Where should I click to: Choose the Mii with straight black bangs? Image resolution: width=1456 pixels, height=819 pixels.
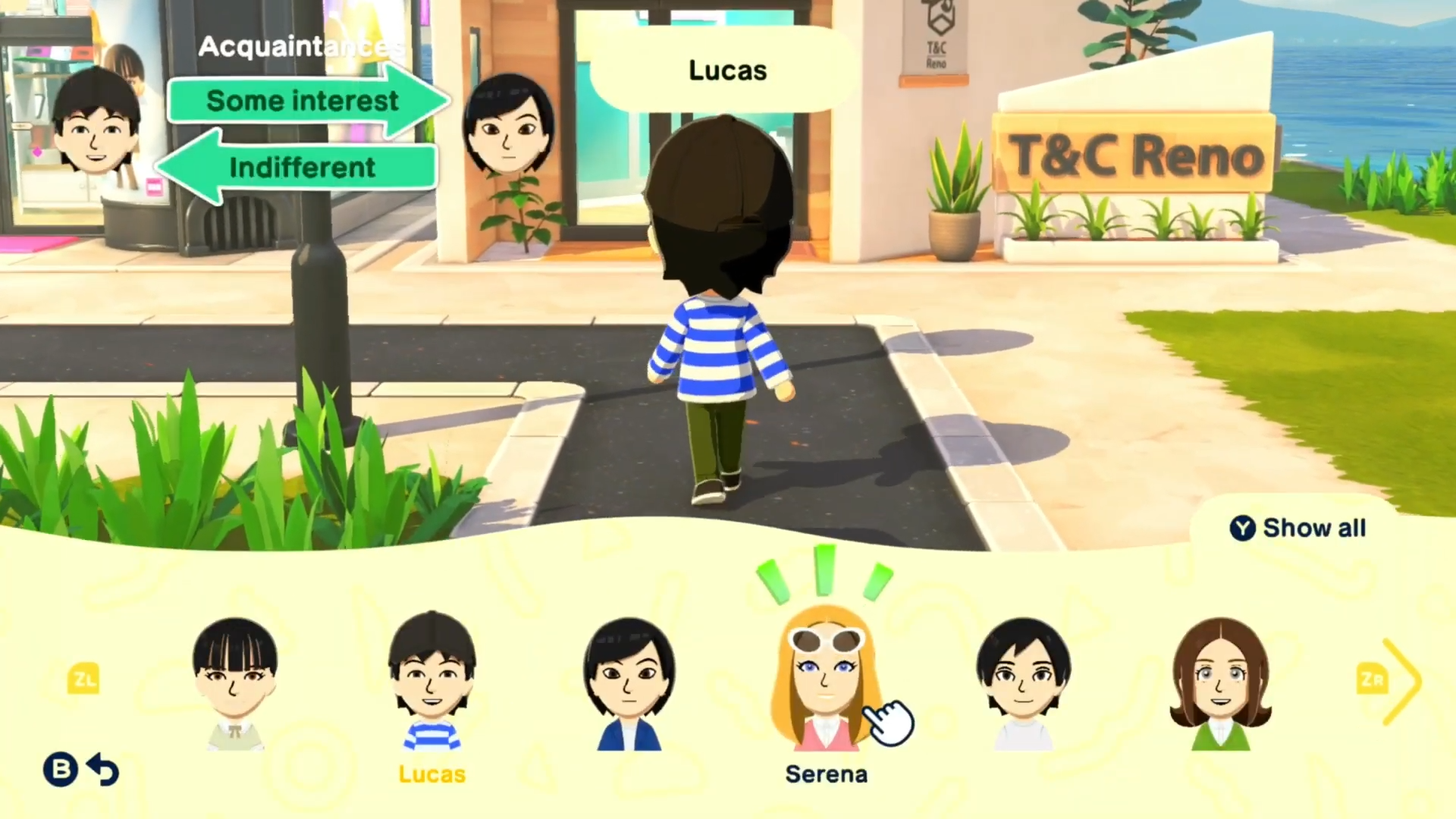234,682
